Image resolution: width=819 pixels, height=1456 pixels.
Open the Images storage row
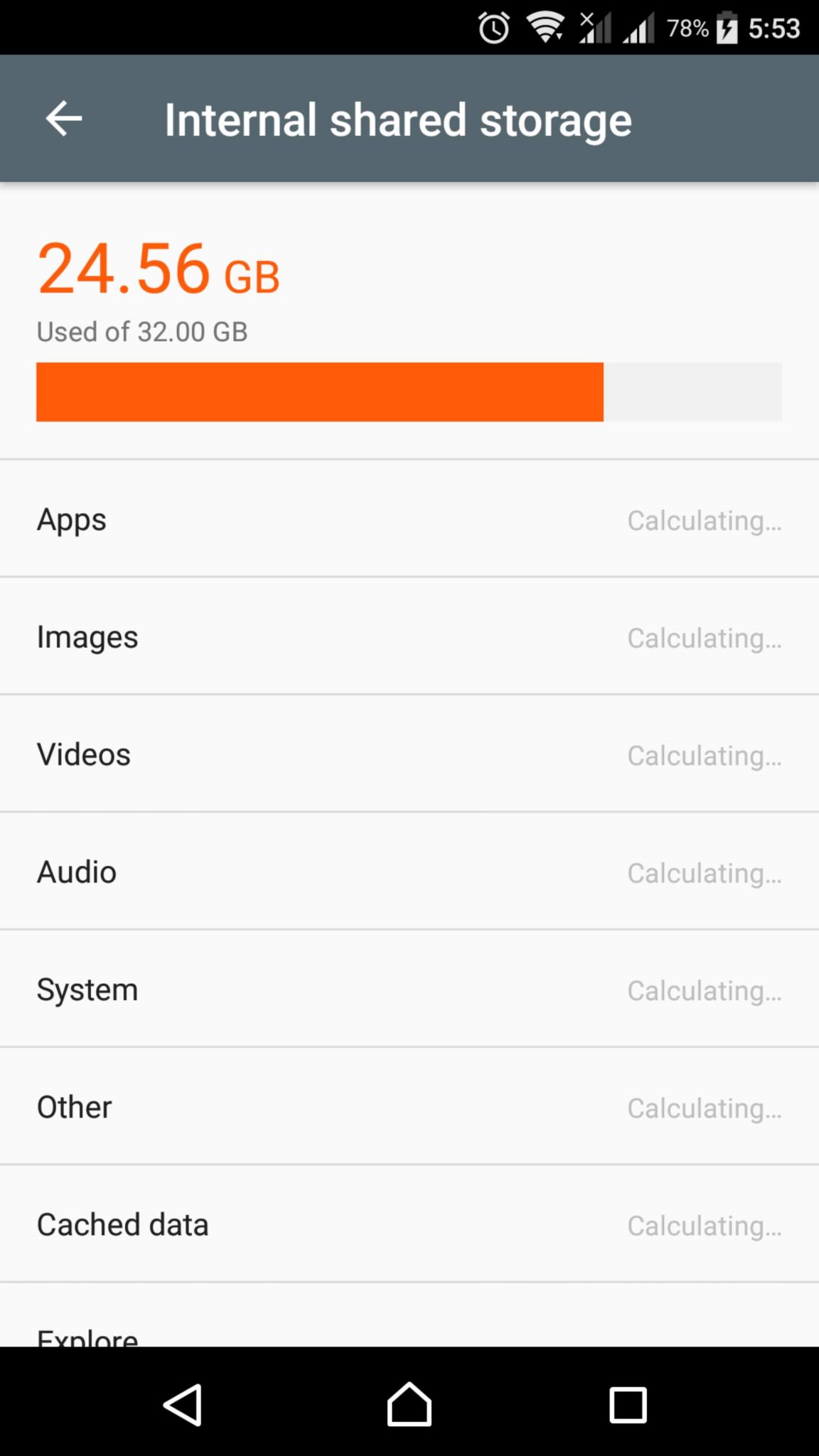pos(409,636)
